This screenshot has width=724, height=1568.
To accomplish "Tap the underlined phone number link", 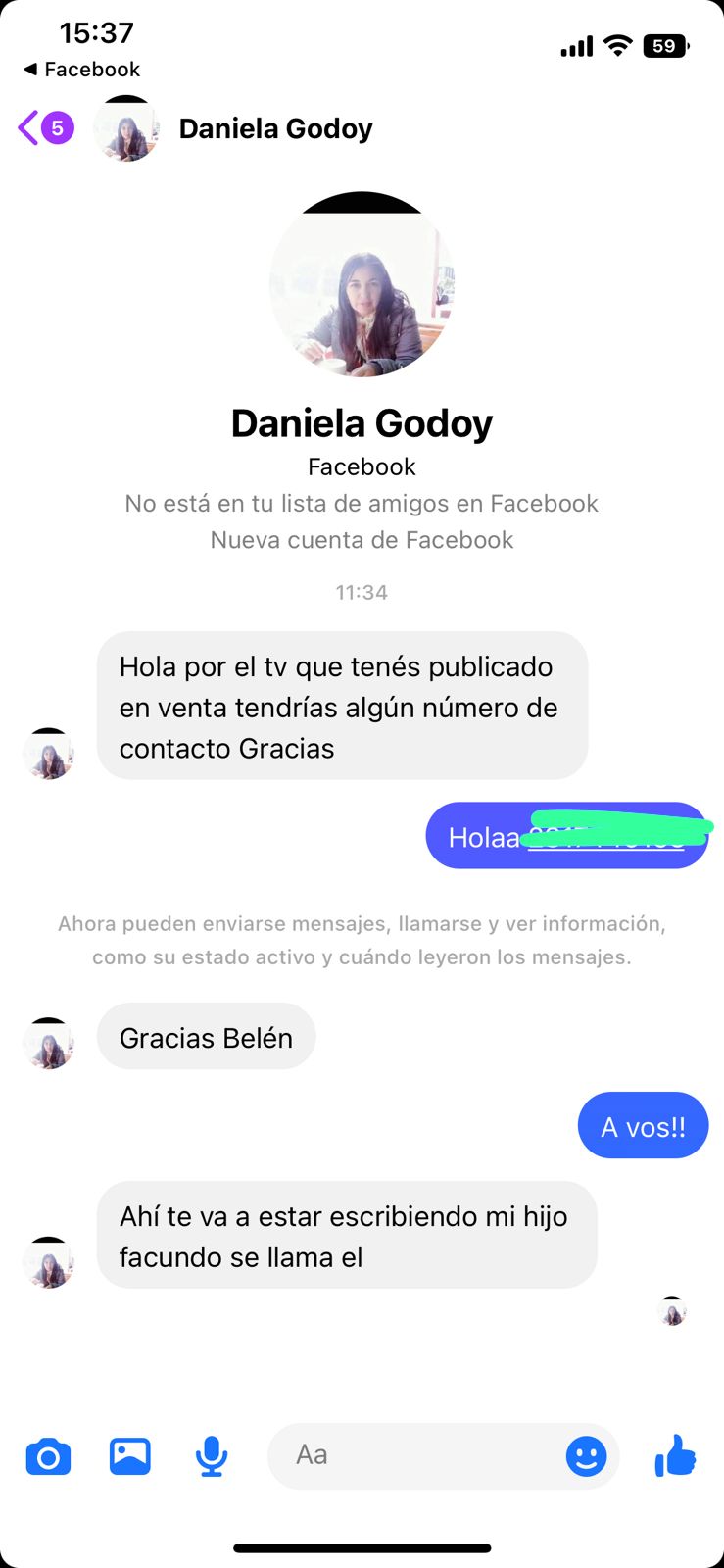I will [605, 839].
